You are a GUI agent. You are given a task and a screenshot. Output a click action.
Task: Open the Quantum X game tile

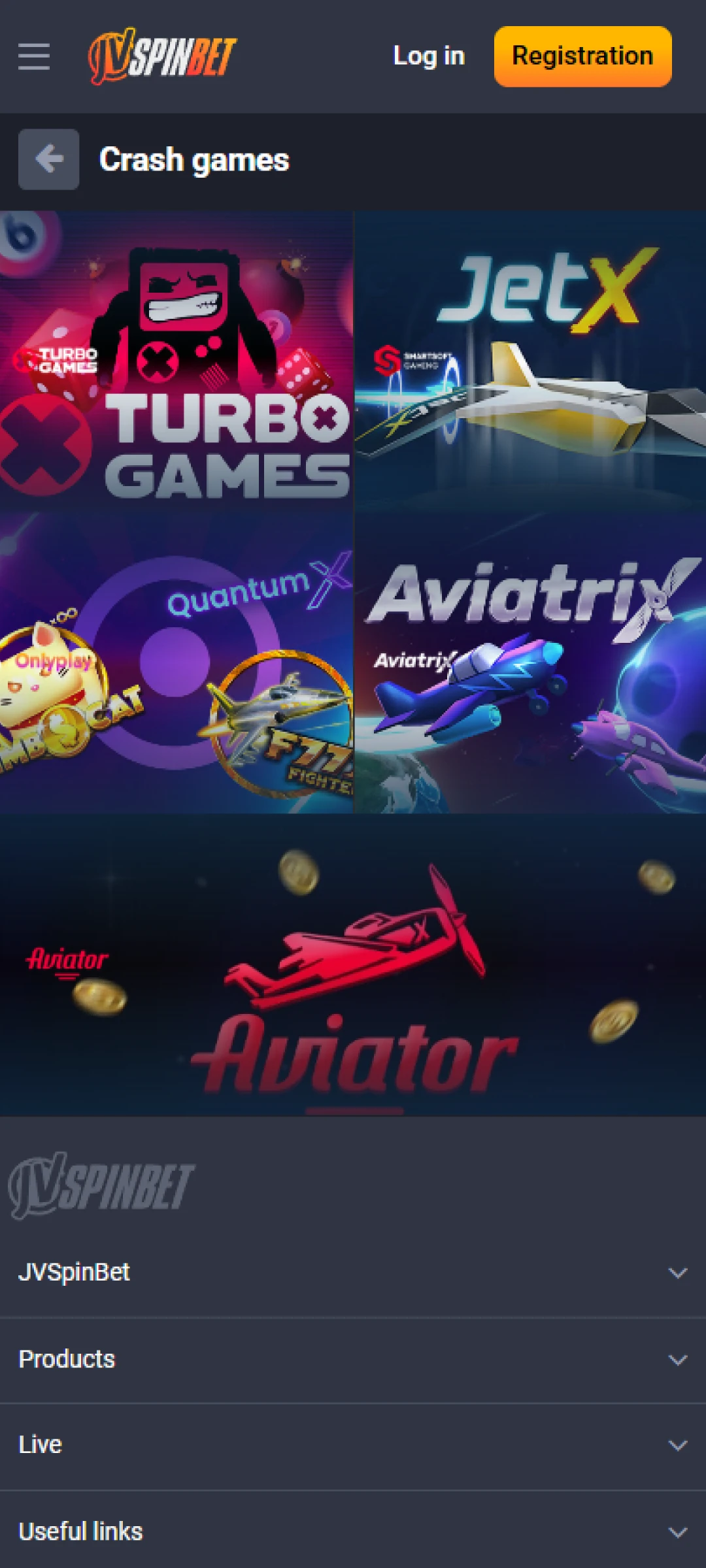(x=176, y=662)
